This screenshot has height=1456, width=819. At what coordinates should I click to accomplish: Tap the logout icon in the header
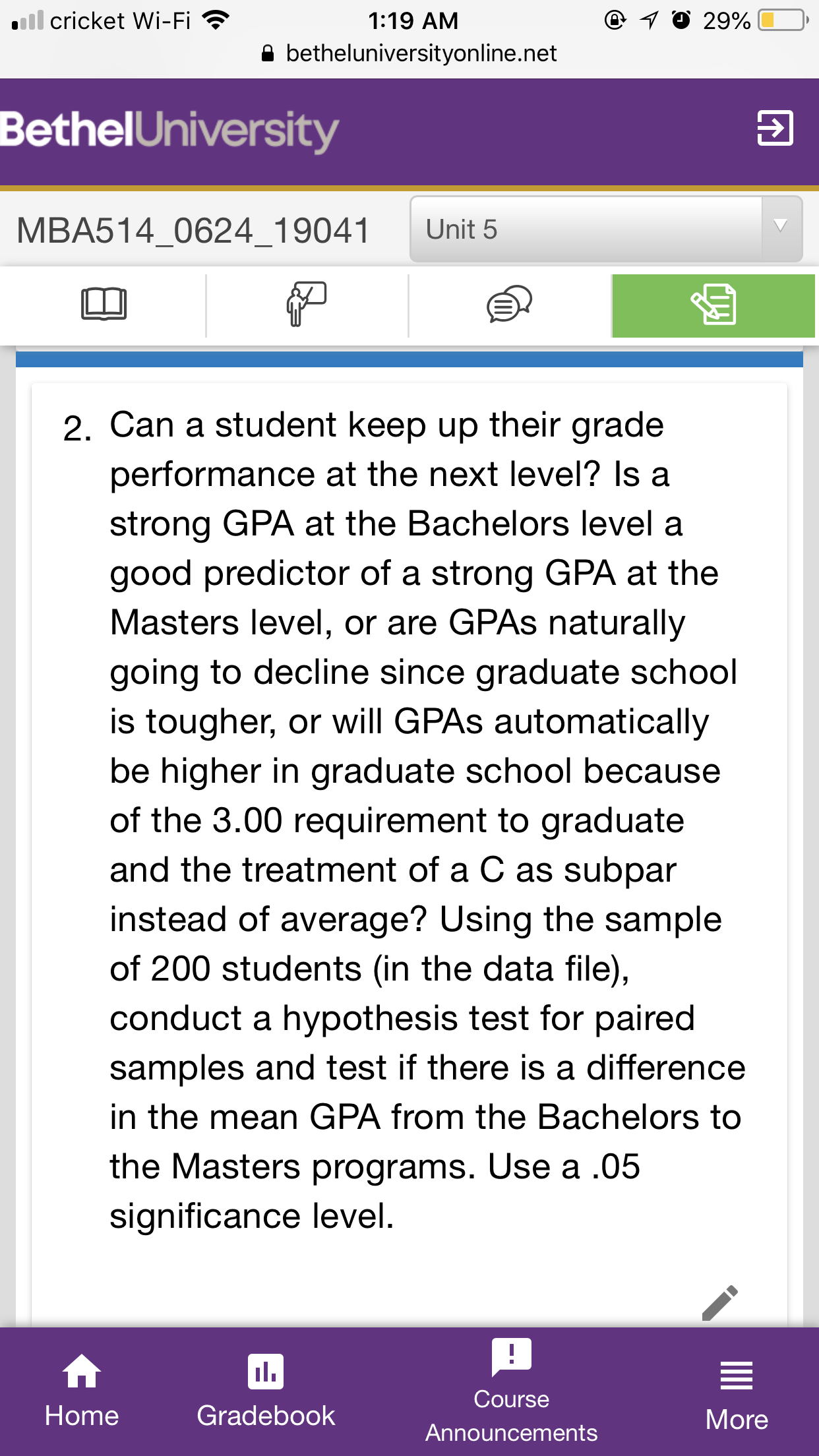774,128
